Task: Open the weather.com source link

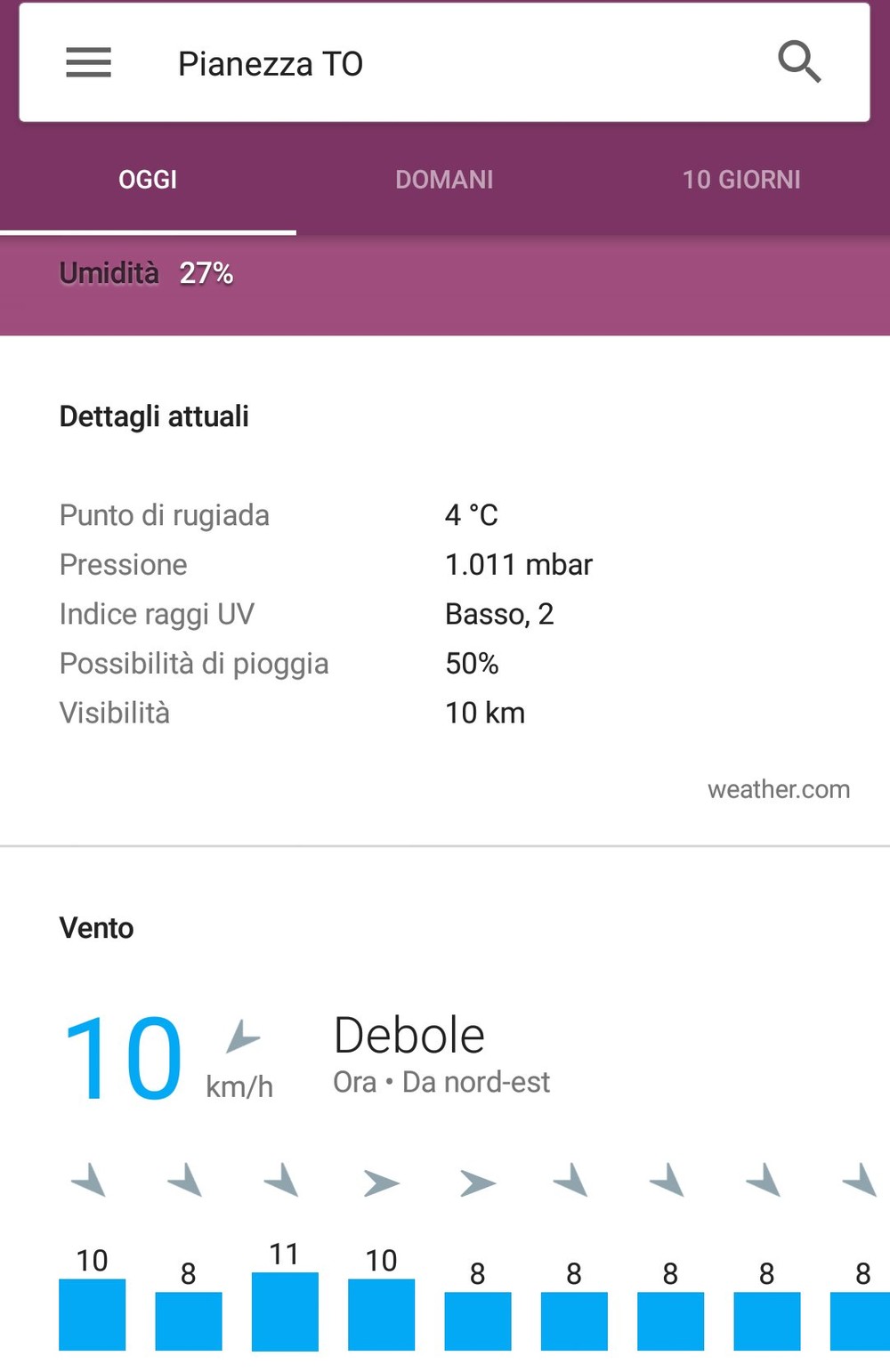Action: [778, 789]
